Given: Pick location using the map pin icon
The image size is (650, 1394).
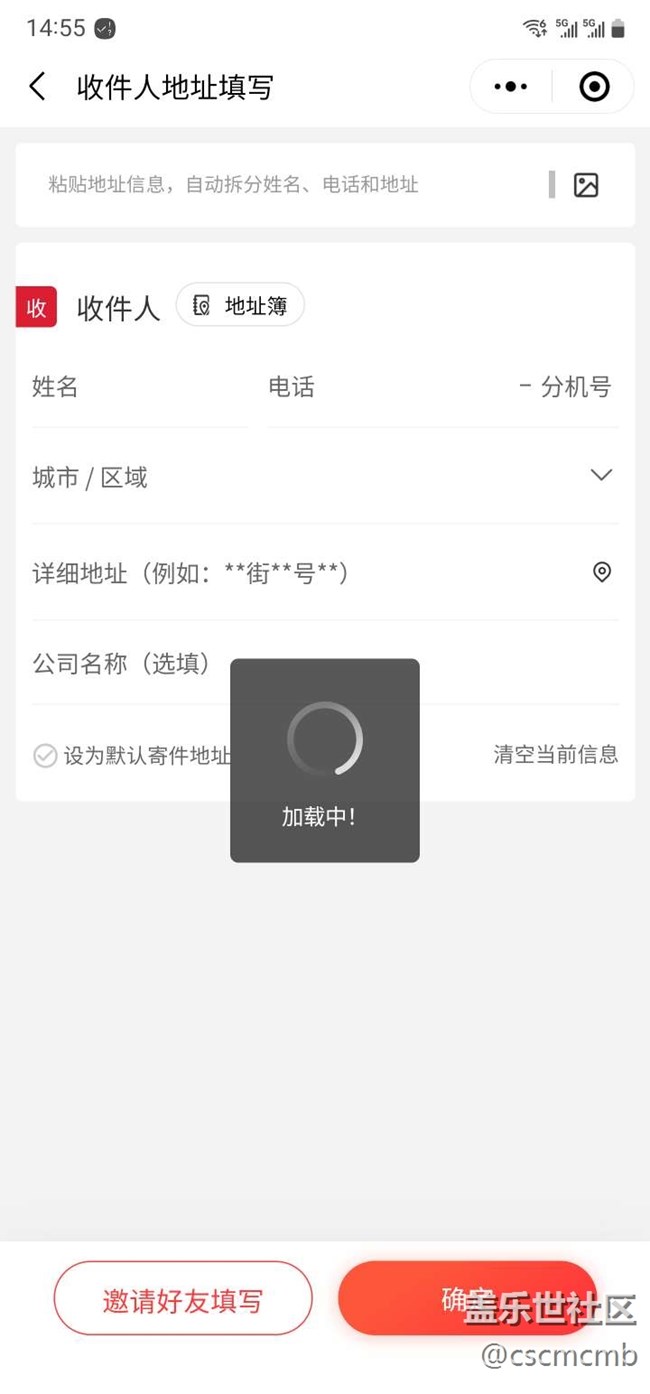Looking at the screenshot, I should (601, 573).
